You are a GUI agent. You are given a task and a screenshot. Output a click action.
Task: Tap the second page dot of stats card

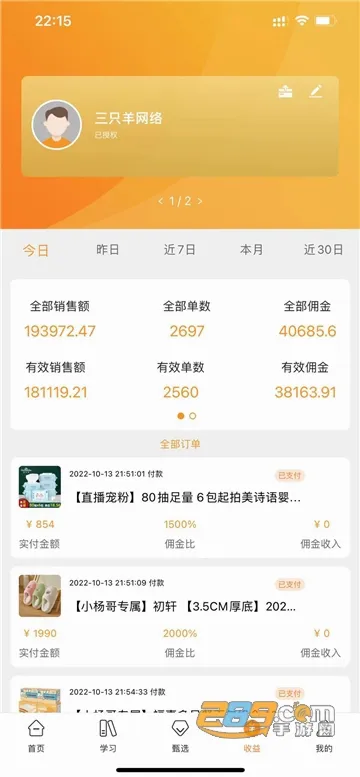[193, 416]
